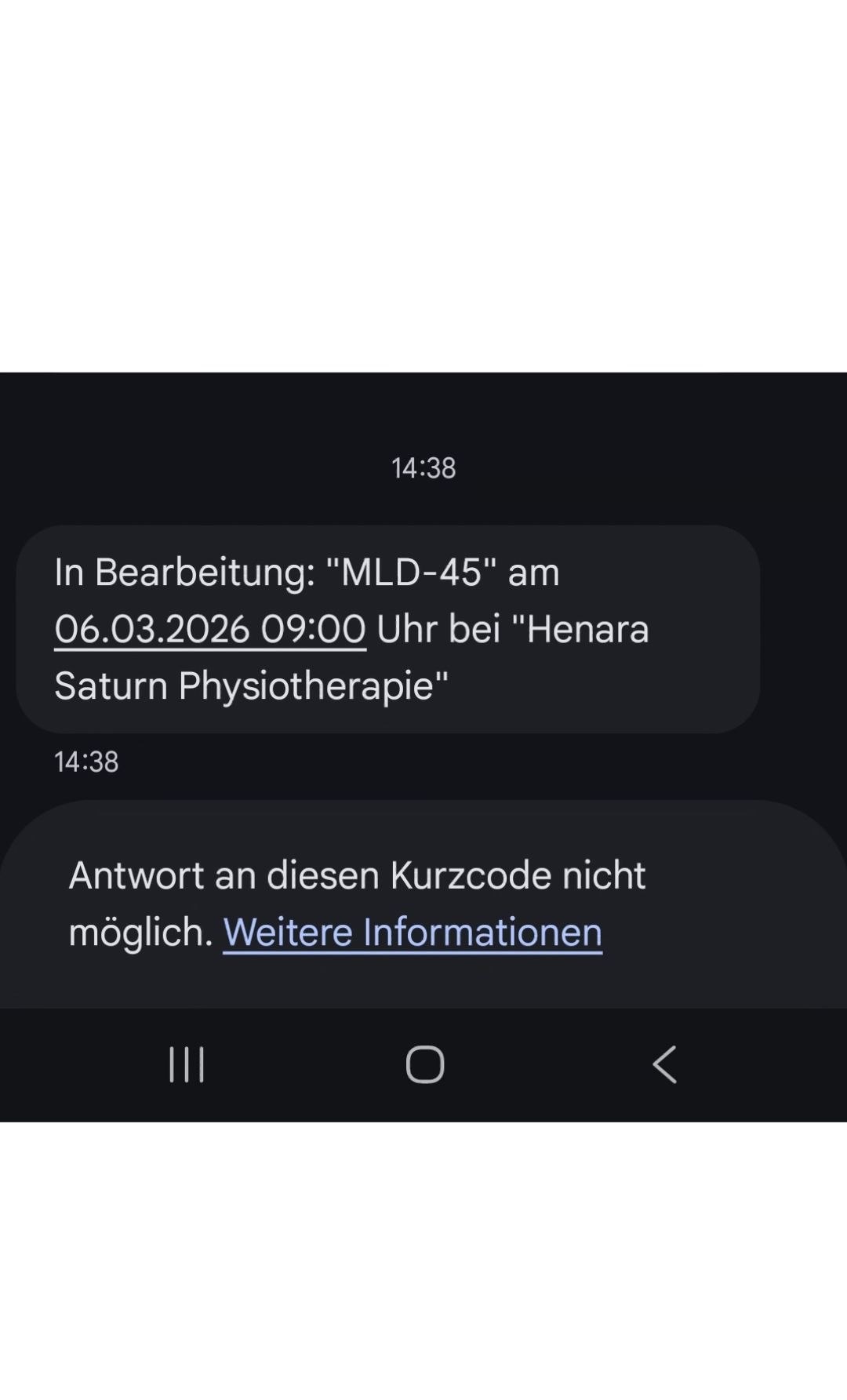The width and height of the screenshot is (847, 1400).
Task: Open the Weitere Informationen link
Action: [413, 933]
